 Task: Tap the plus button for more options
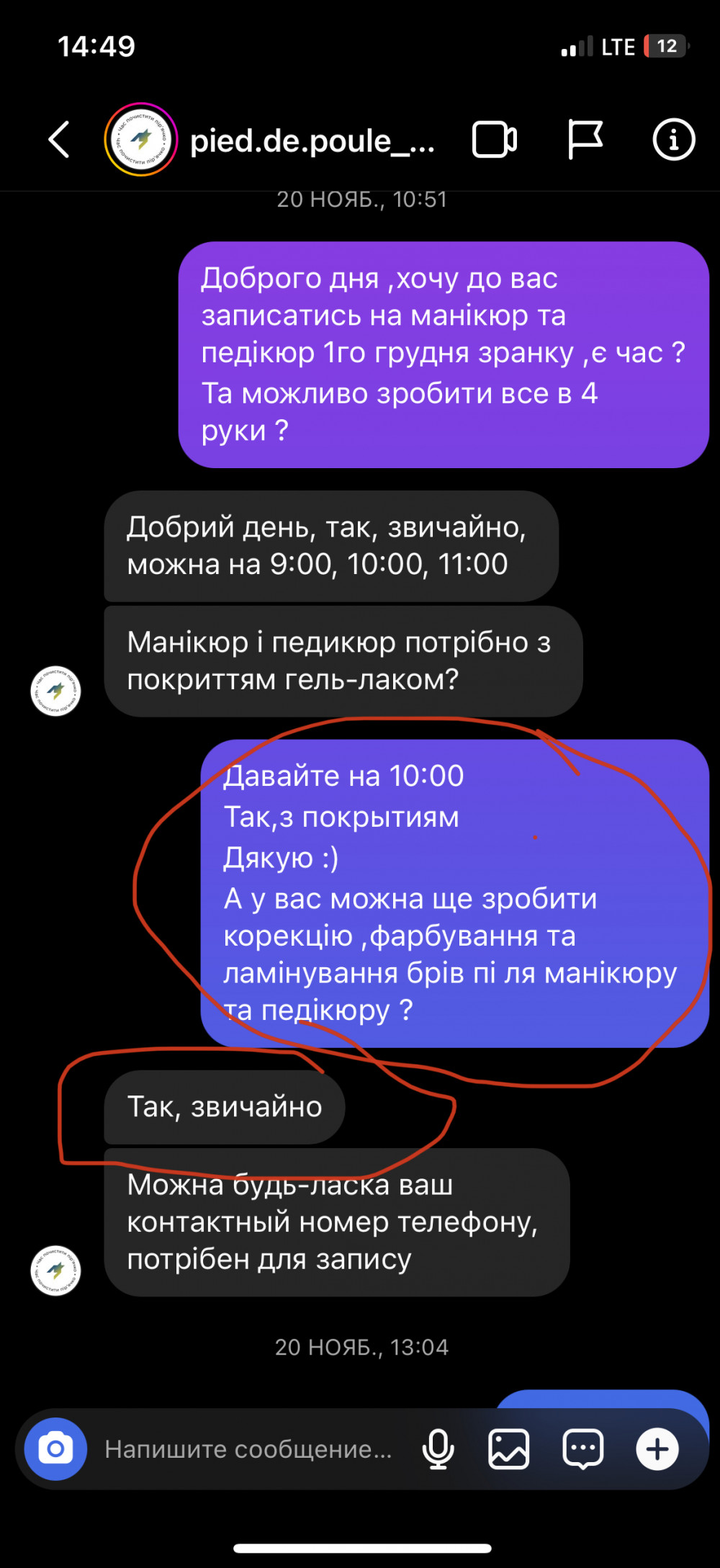pos(657,1449)
